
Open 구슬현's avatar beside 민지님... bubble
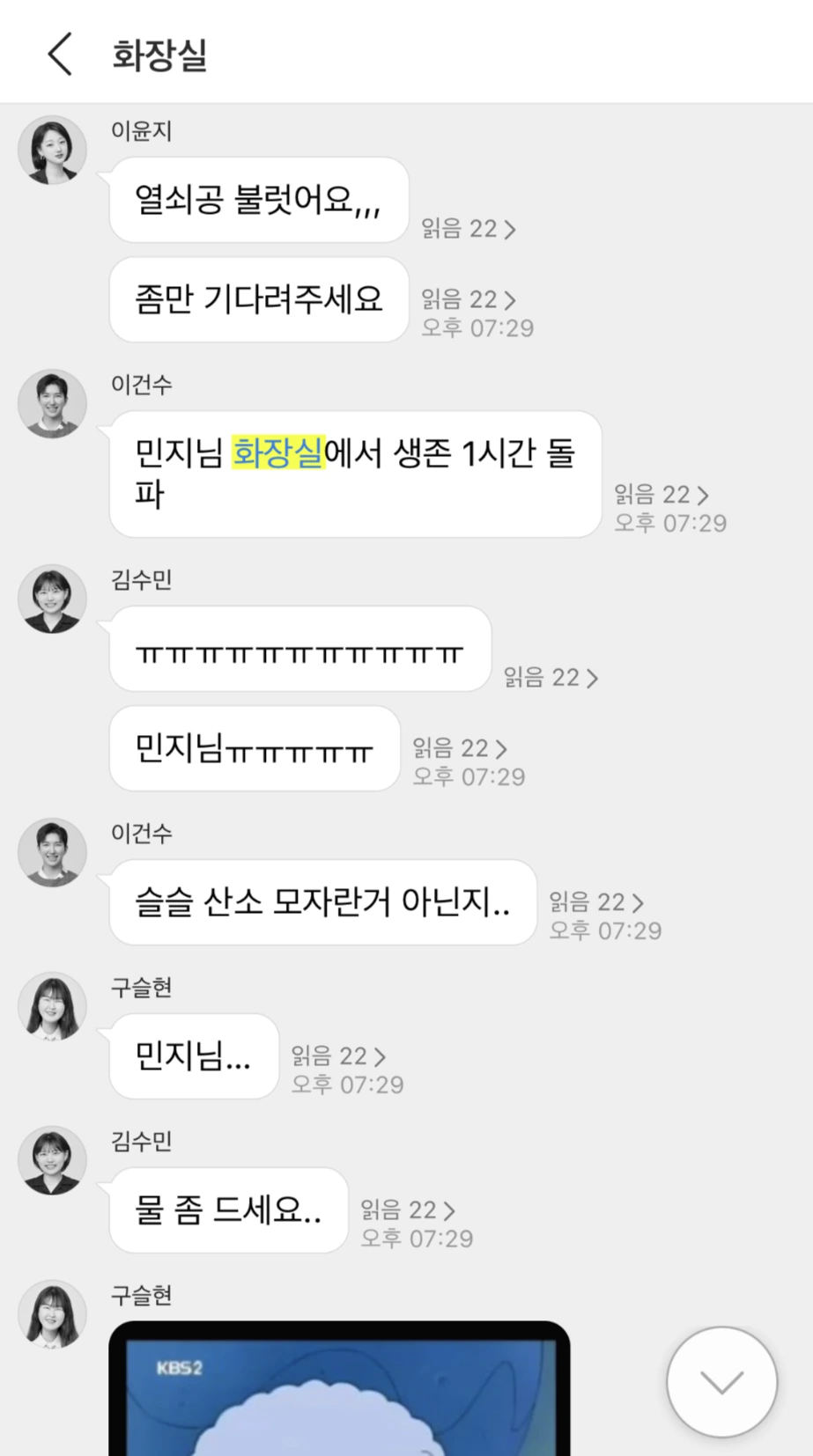coord(51,1006)
